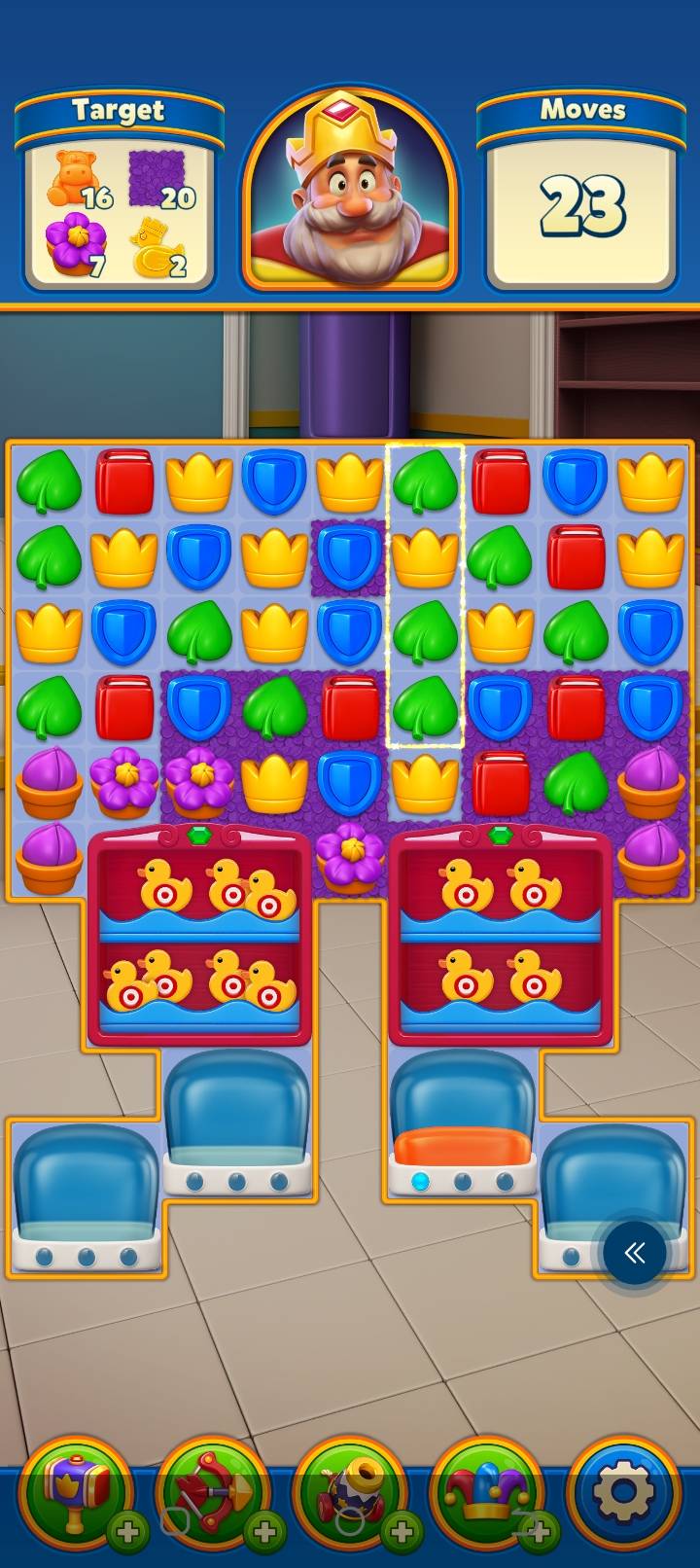
Task: Tap the double-arrow collapse button
Action: point(634,1253)
